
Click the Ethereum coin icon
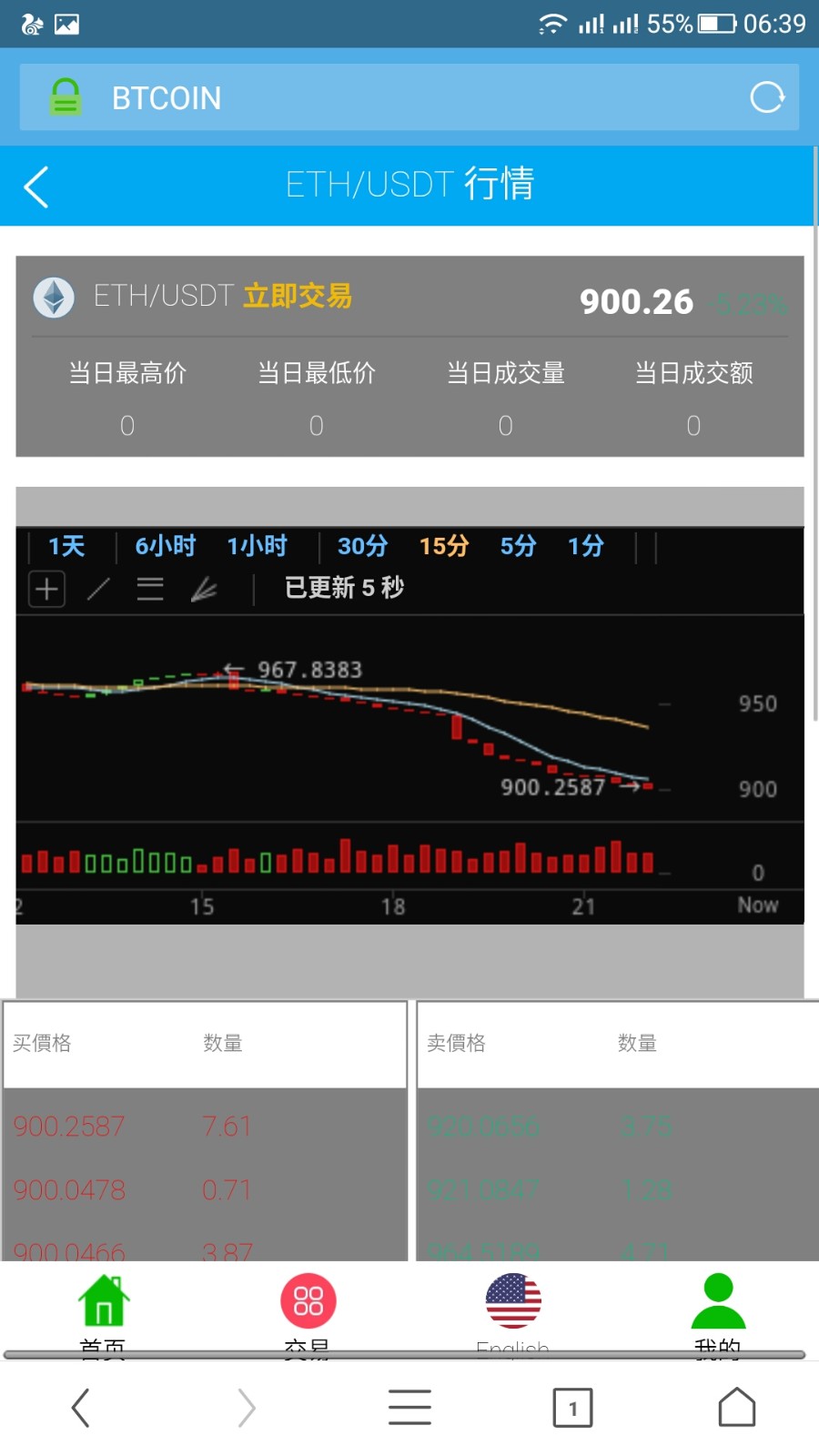tap(55, 297)
